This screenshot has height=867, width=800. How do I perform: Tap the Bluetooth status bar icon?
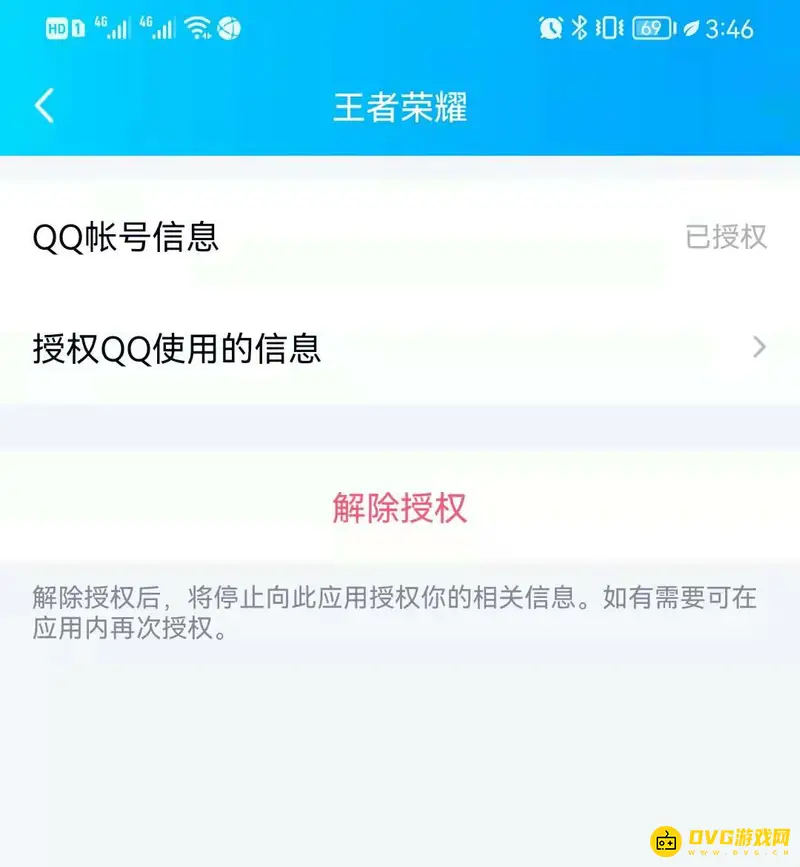pyautogui.click(x=578, y=28)
